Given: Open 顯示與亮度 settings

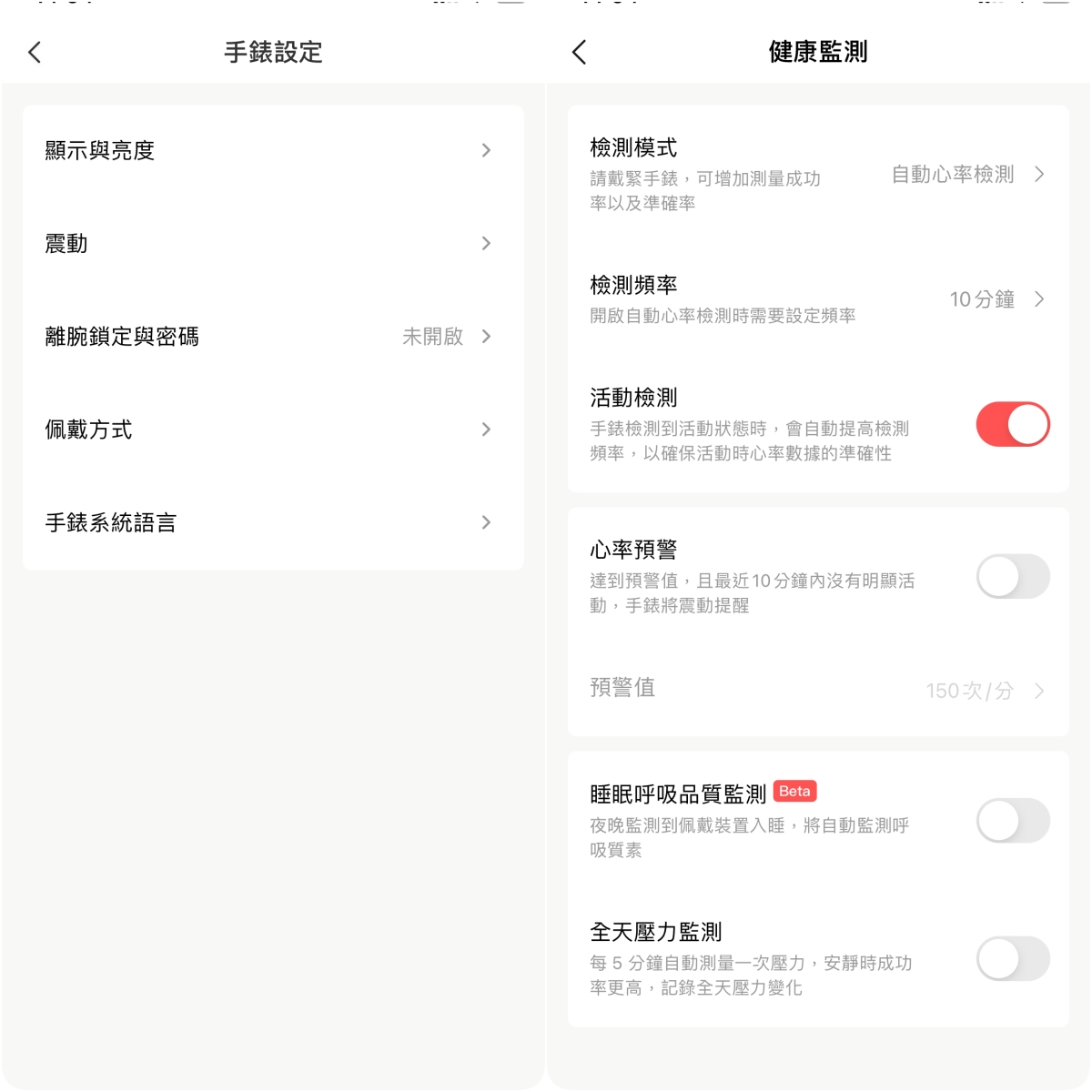Looking at the screenshot, I should point(273,150).
